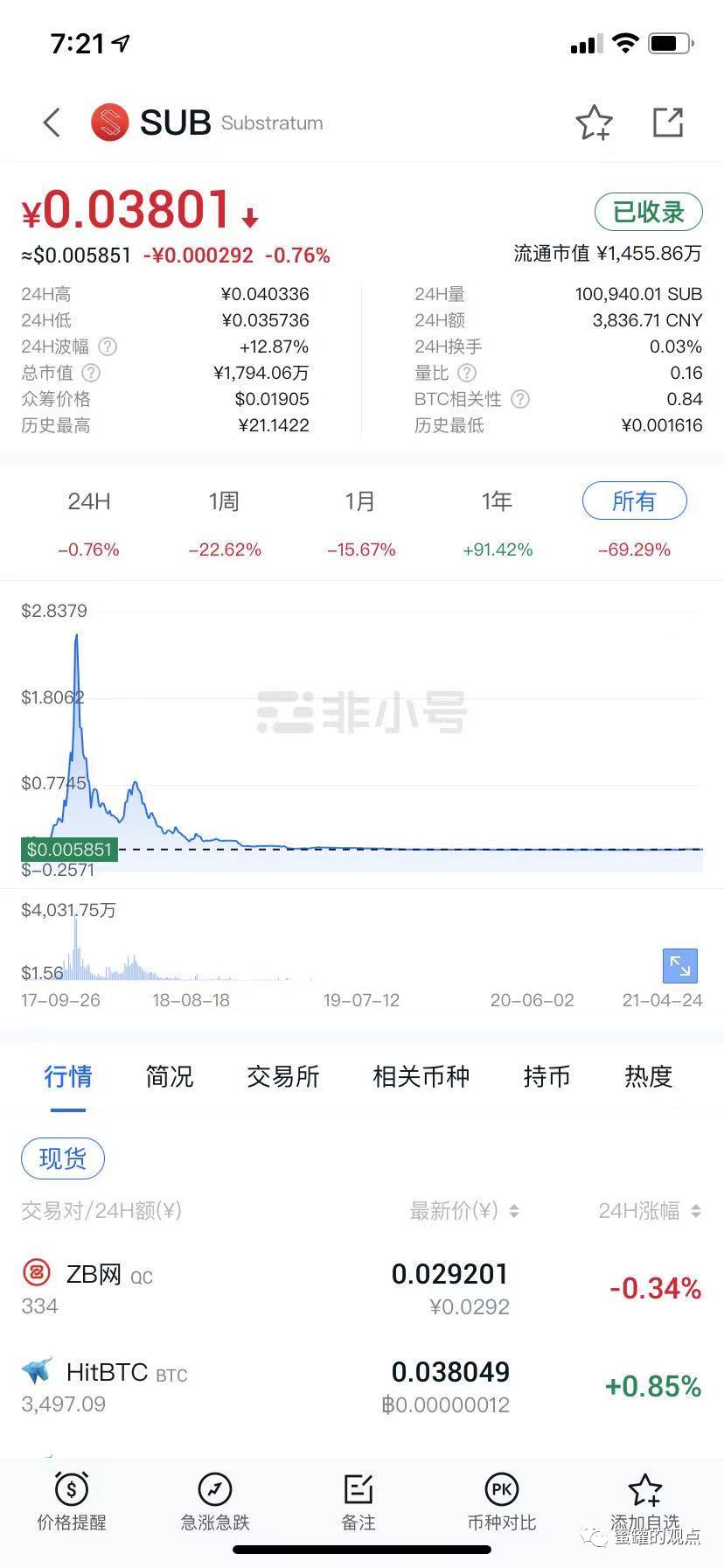Open the 价格提醒 price alert tool
Image resolution: width=724 pixels, height=1568 pixels.
click(x=72, y=1501)
